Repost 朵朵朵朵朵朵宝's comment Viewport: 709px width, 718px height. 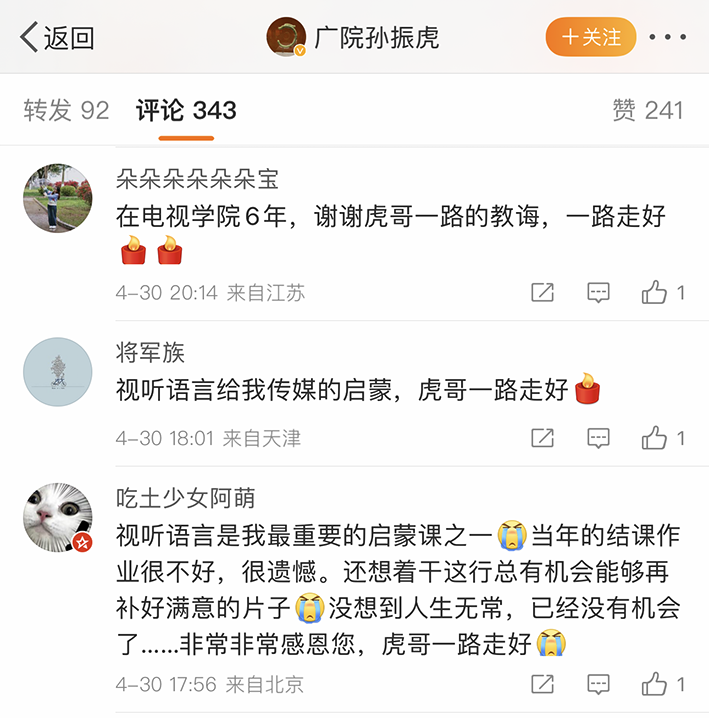[x=542, y=293]
